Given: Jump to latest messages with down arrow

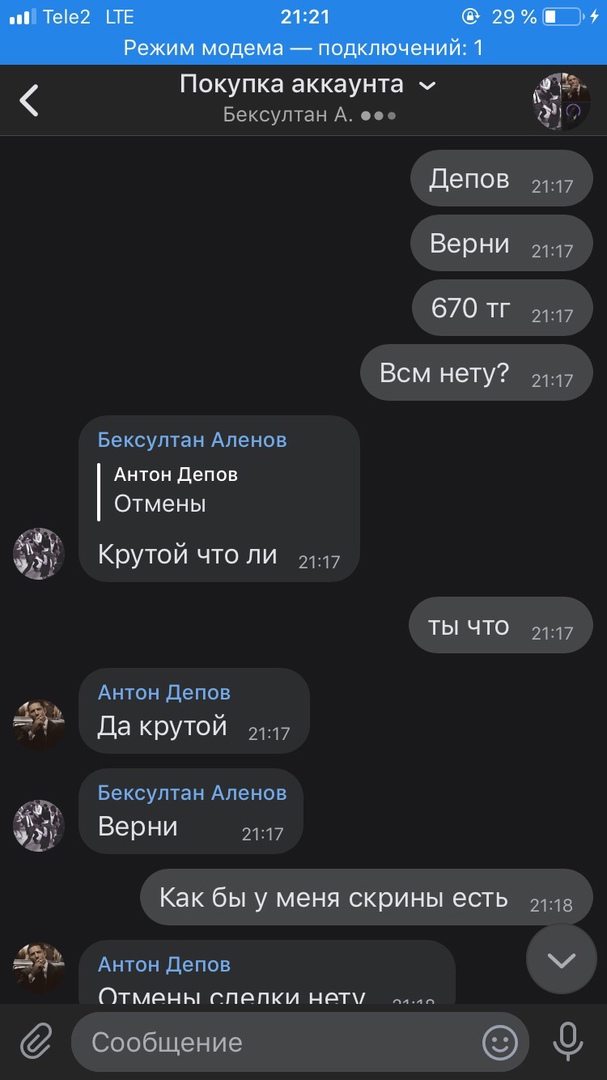Looking at the screenshot, I should tap(561, 960).
